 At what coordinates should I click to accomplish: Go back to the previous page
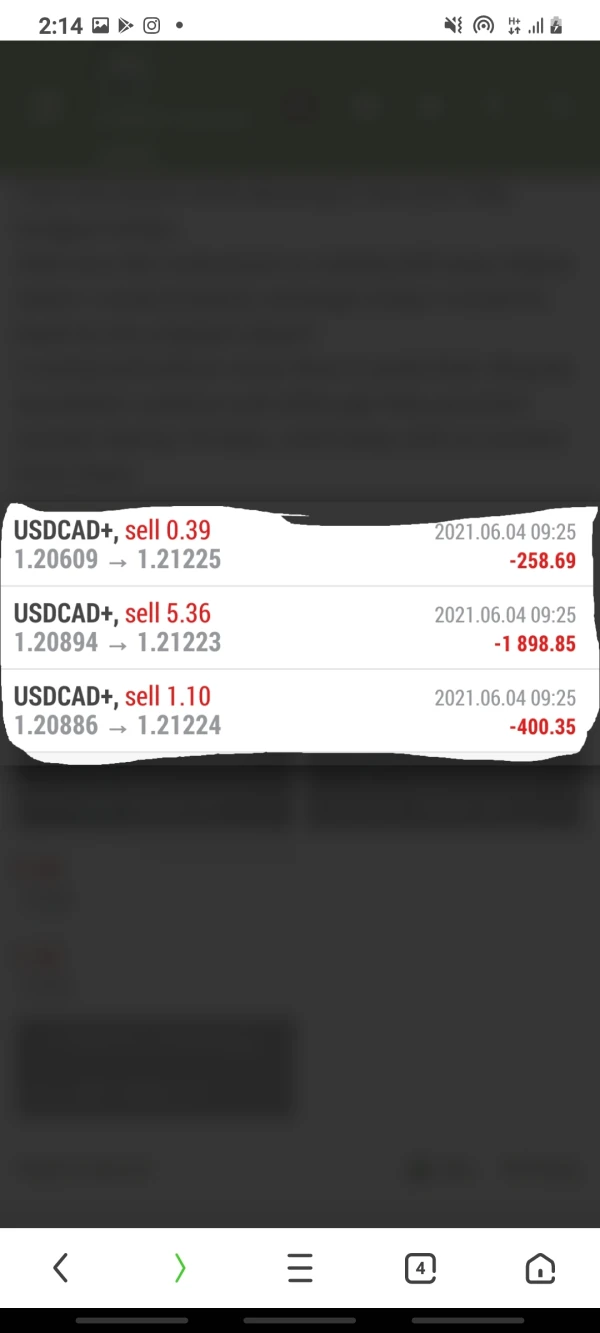(60, 1268)
